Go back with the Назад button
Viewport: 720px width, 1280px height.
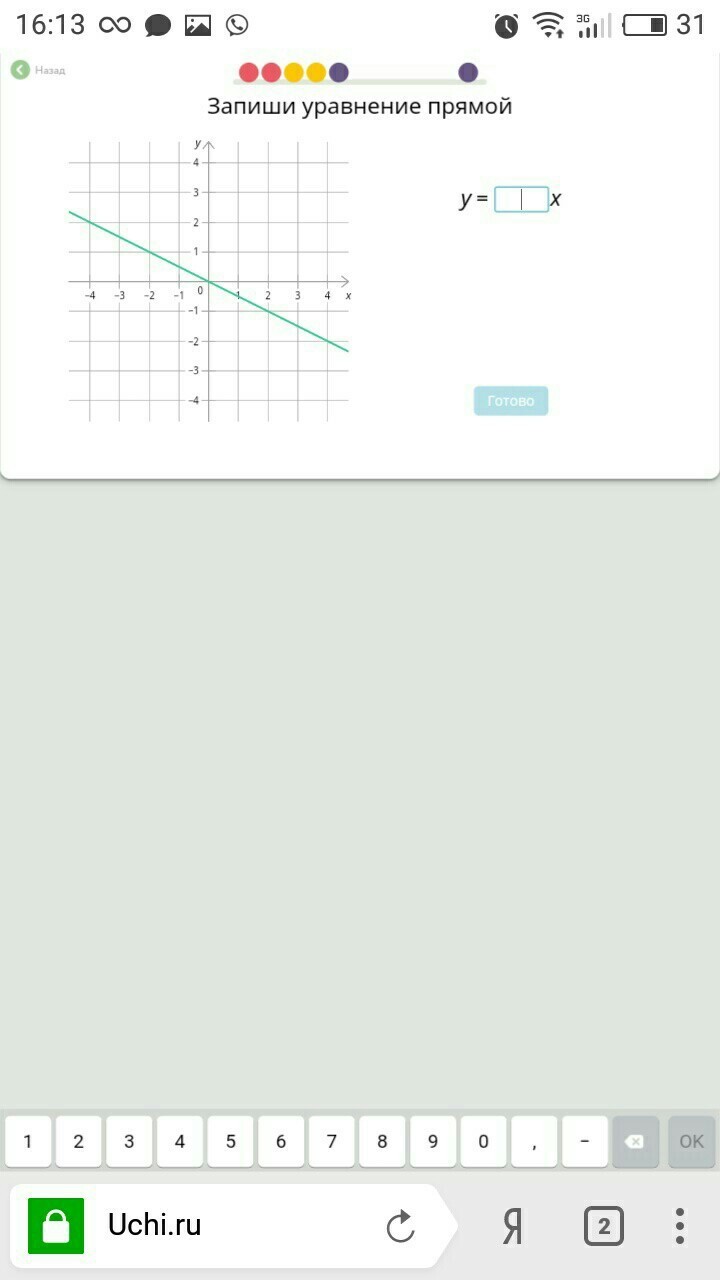click(x=38, y=70)
